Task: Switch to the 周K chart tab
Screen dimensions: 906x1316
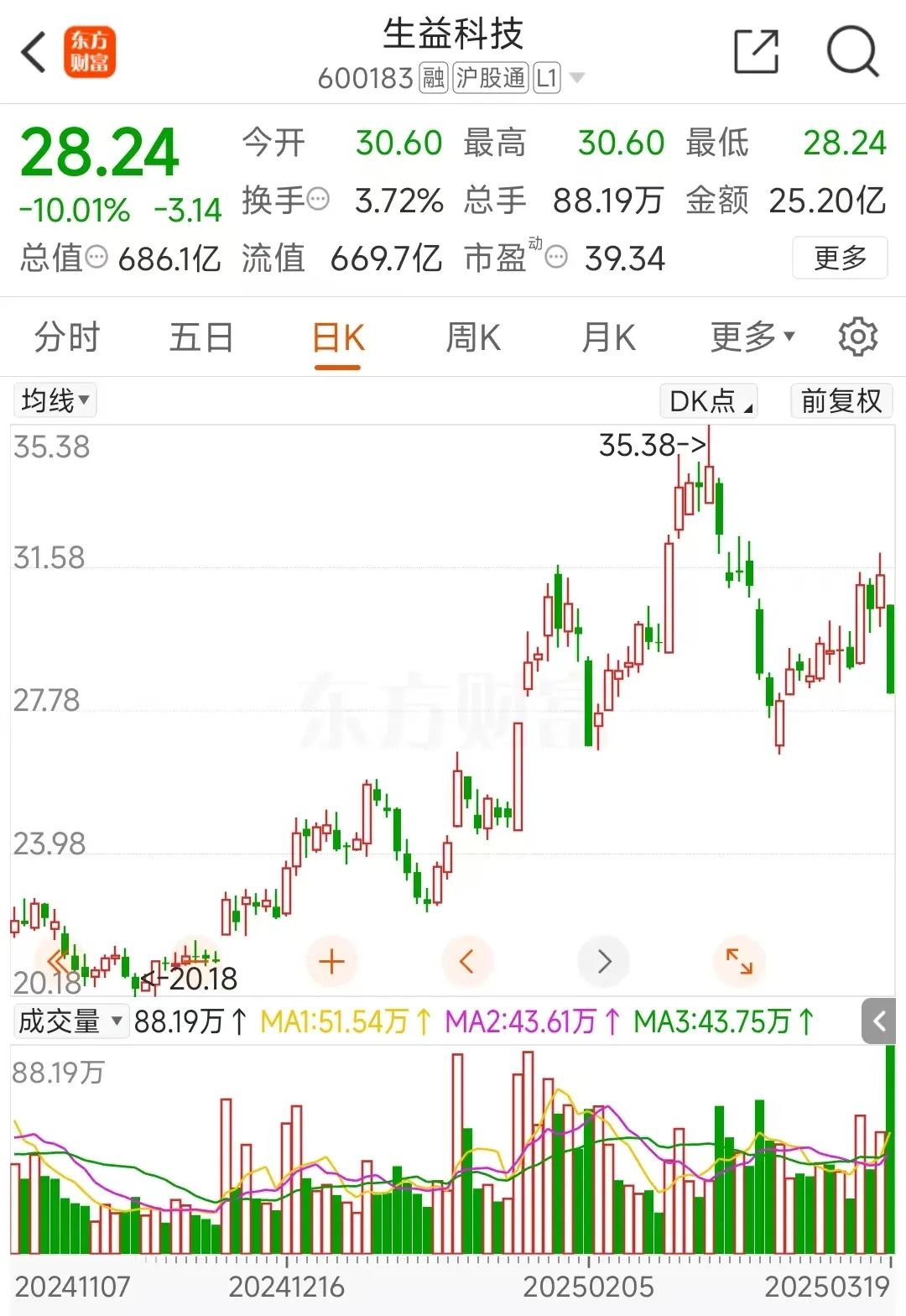Action: (x=473, y=338)
